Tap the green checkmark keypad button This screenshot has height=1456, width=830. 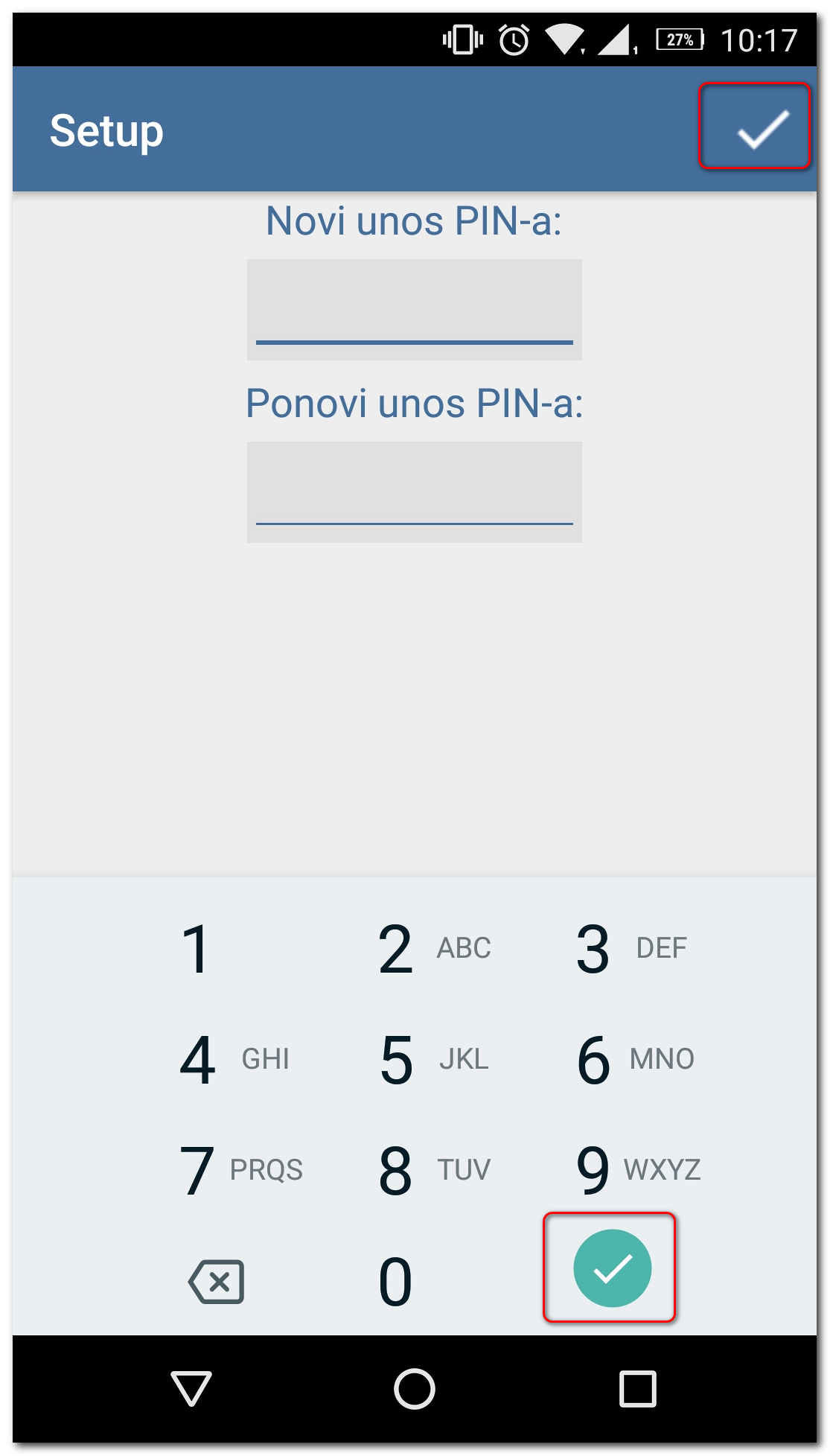612,1268
